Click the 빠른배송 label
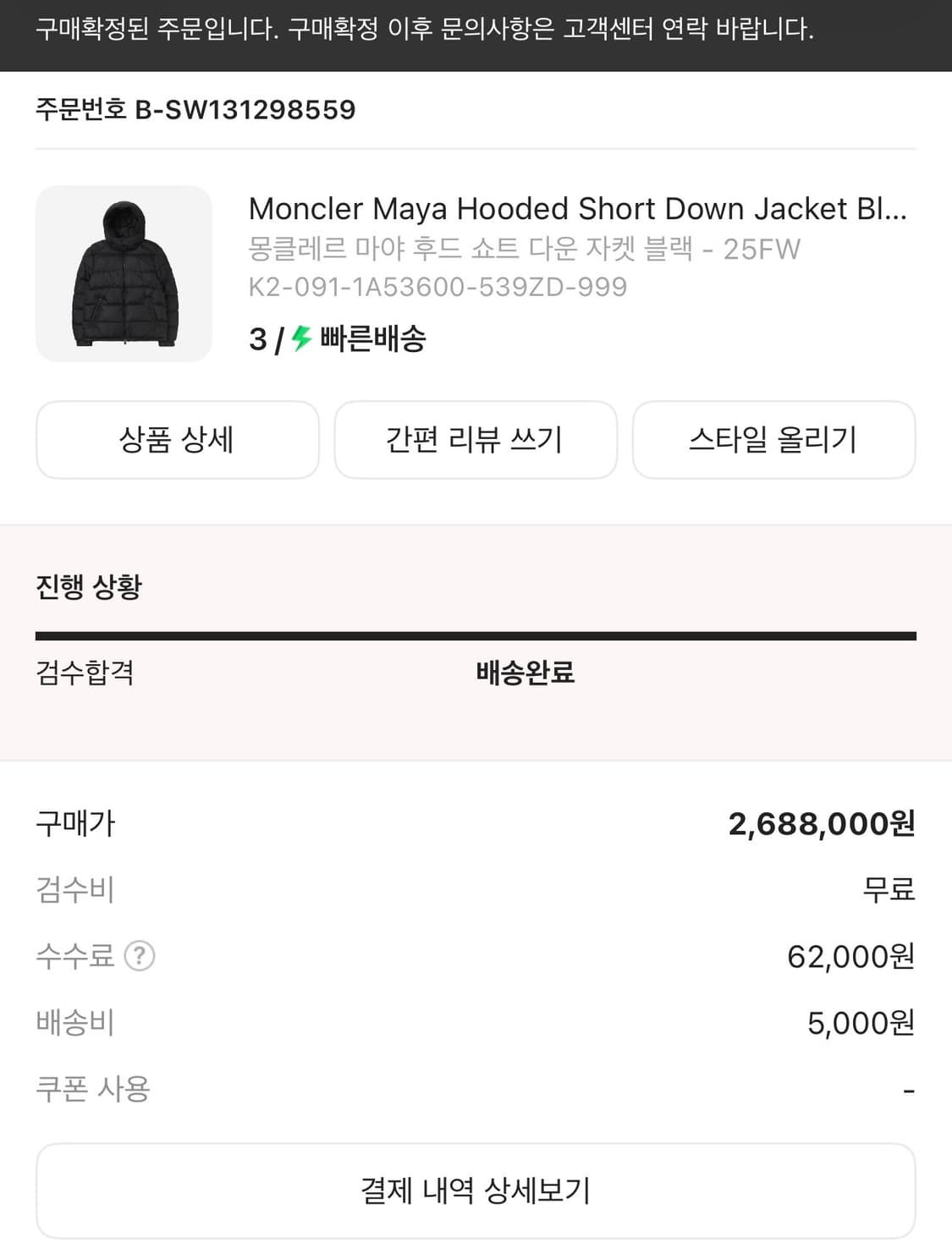 (x=372, y=339)
